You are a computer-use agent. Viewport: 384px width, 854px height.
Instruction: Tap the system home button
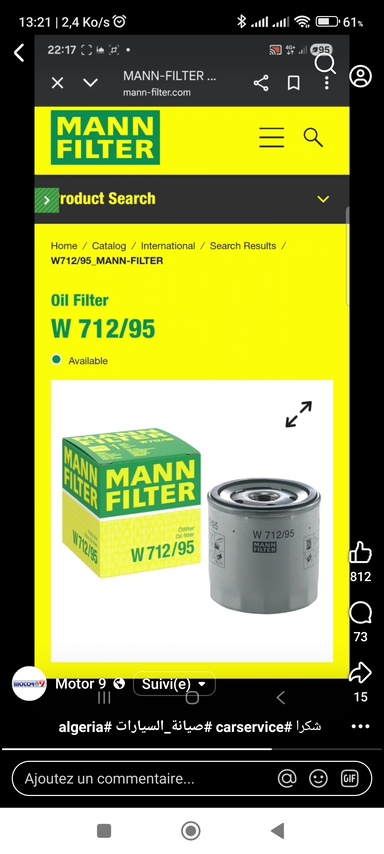191,831
